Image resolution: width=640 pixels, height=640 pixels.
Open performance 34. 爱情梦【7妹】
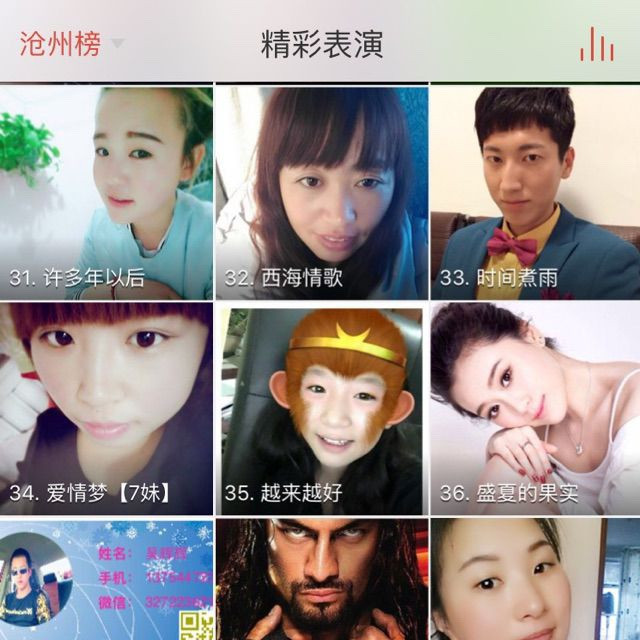coord(106,409)
